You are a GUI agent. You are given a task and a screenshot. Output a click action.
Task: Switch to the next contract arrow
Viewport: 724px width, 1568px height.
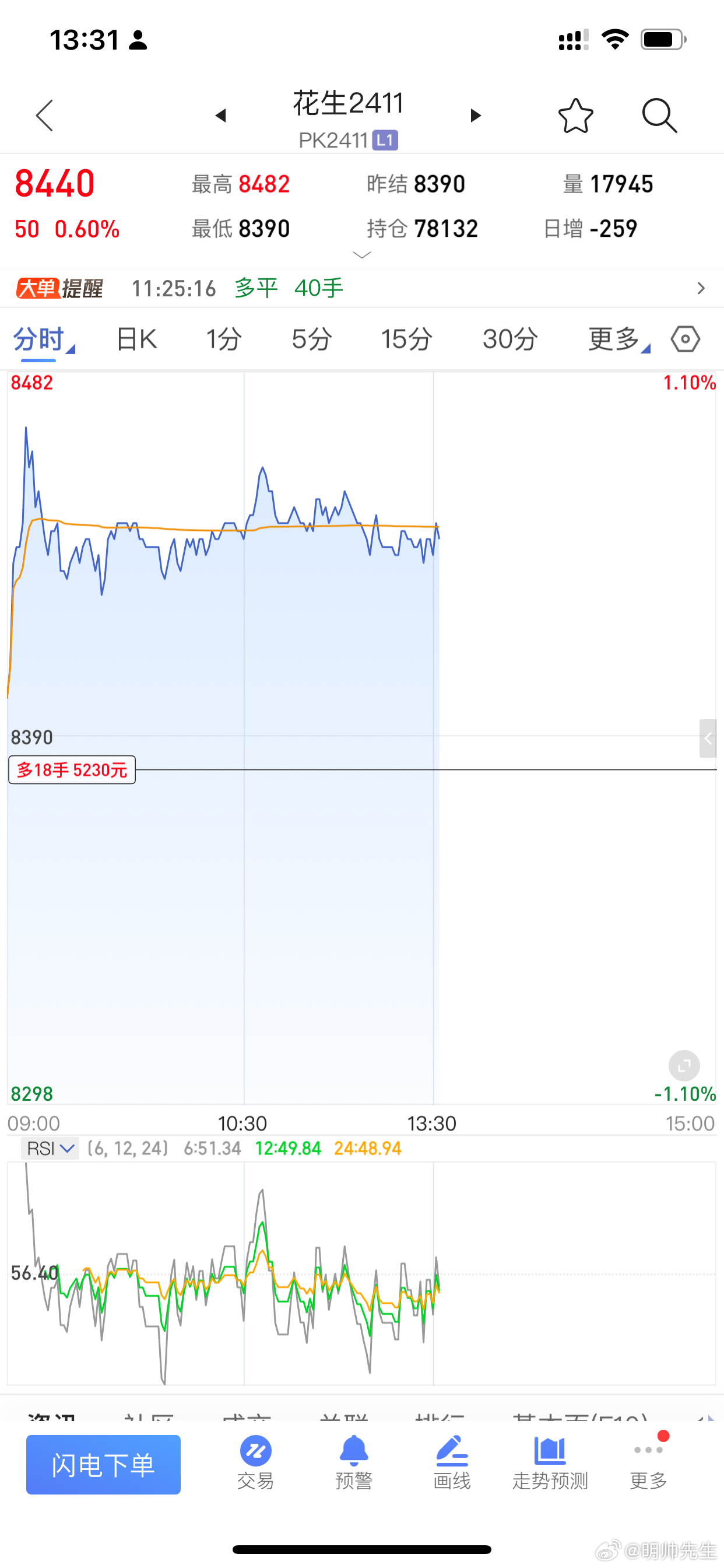point(476,115)
